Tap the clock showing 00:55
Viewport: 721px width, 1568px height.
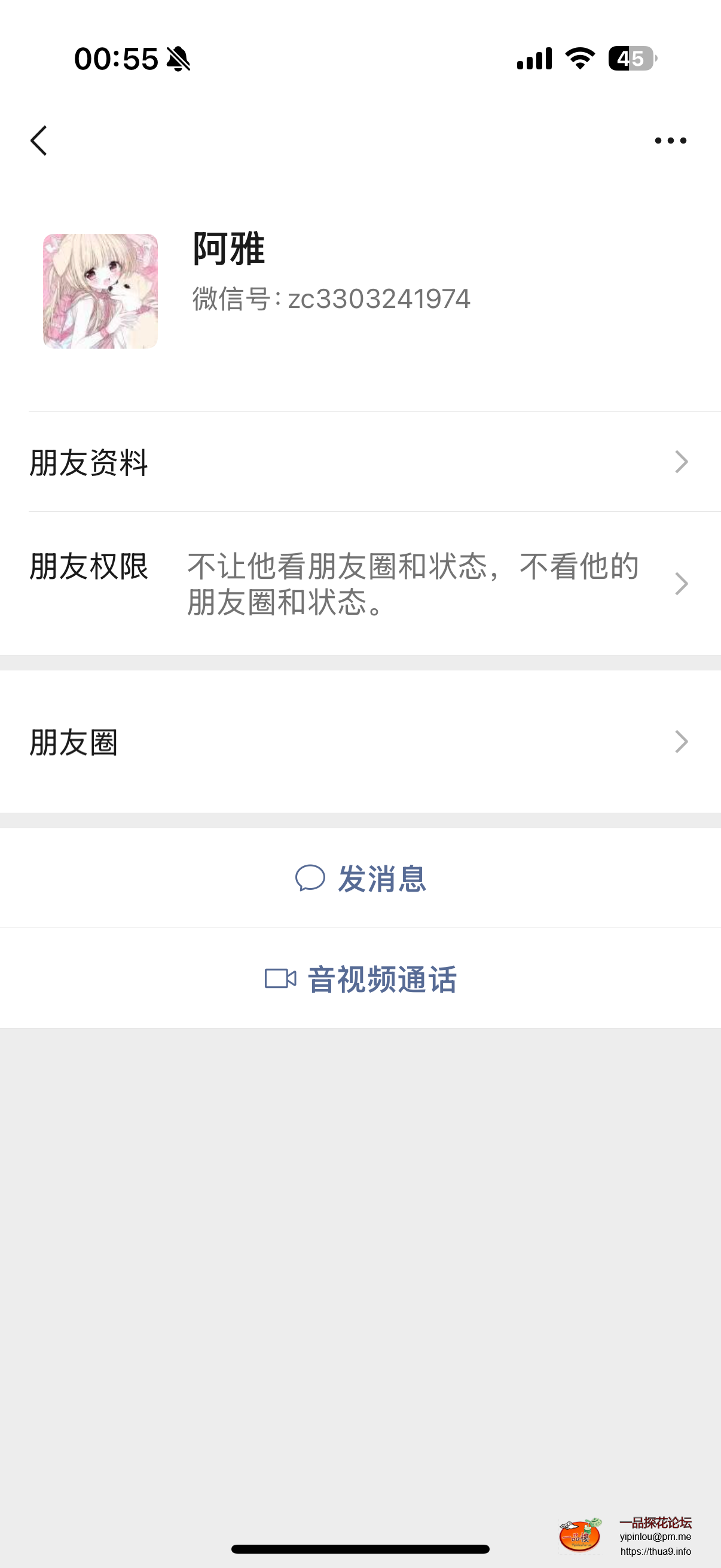pos(115,58)
